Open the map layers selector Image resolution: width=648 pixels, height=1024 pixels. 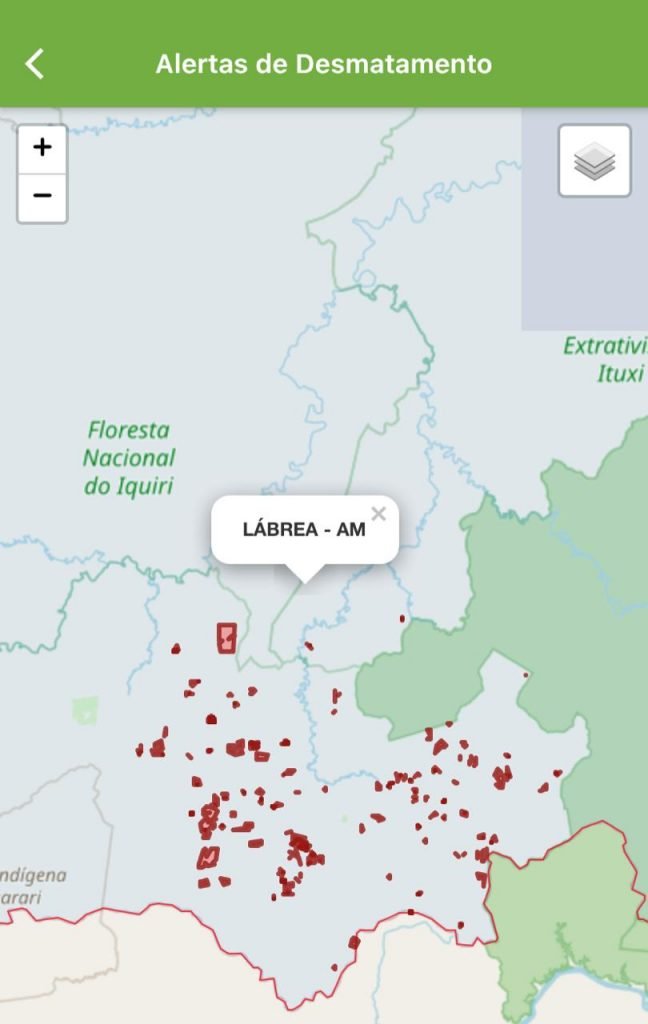coord(594,161)
